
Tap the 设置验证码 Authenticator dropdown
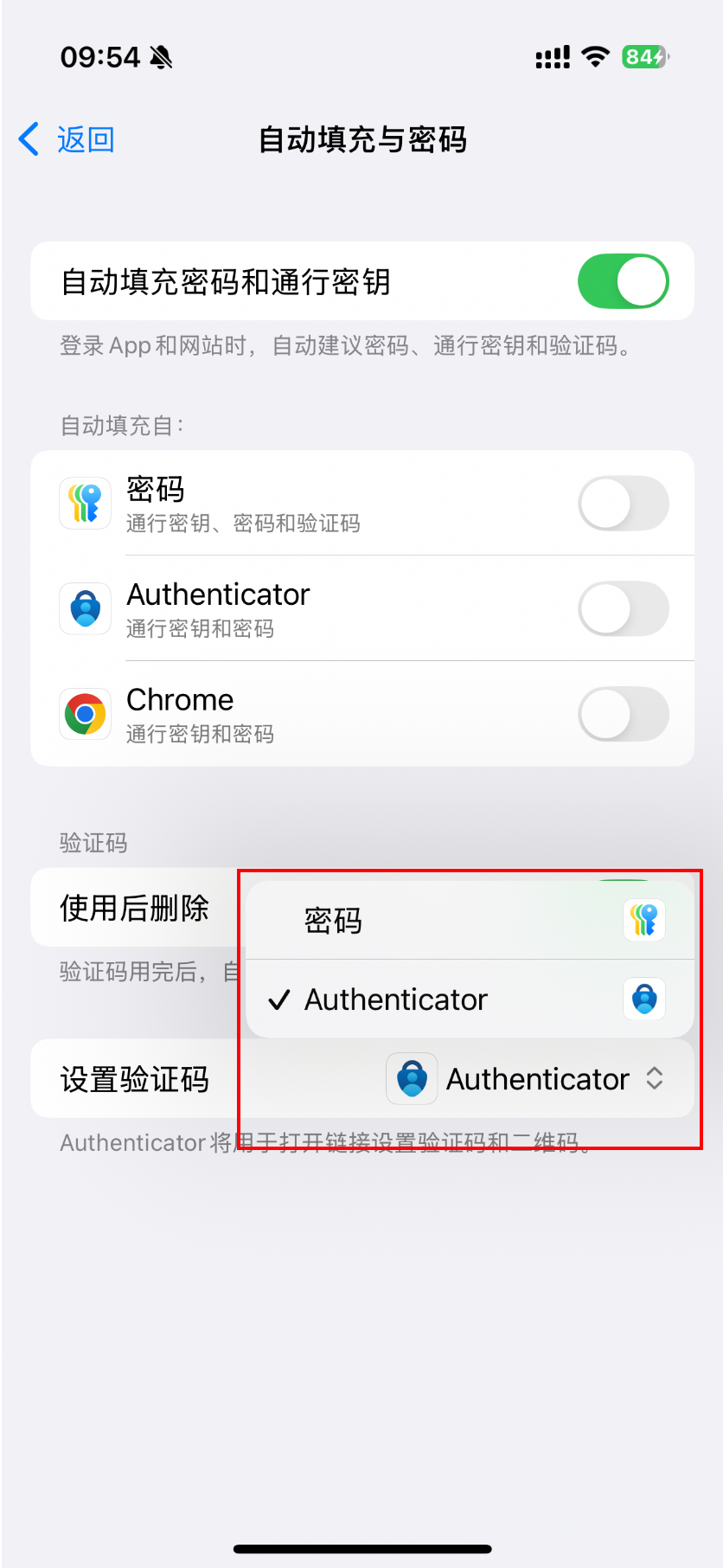point(528,1079)
